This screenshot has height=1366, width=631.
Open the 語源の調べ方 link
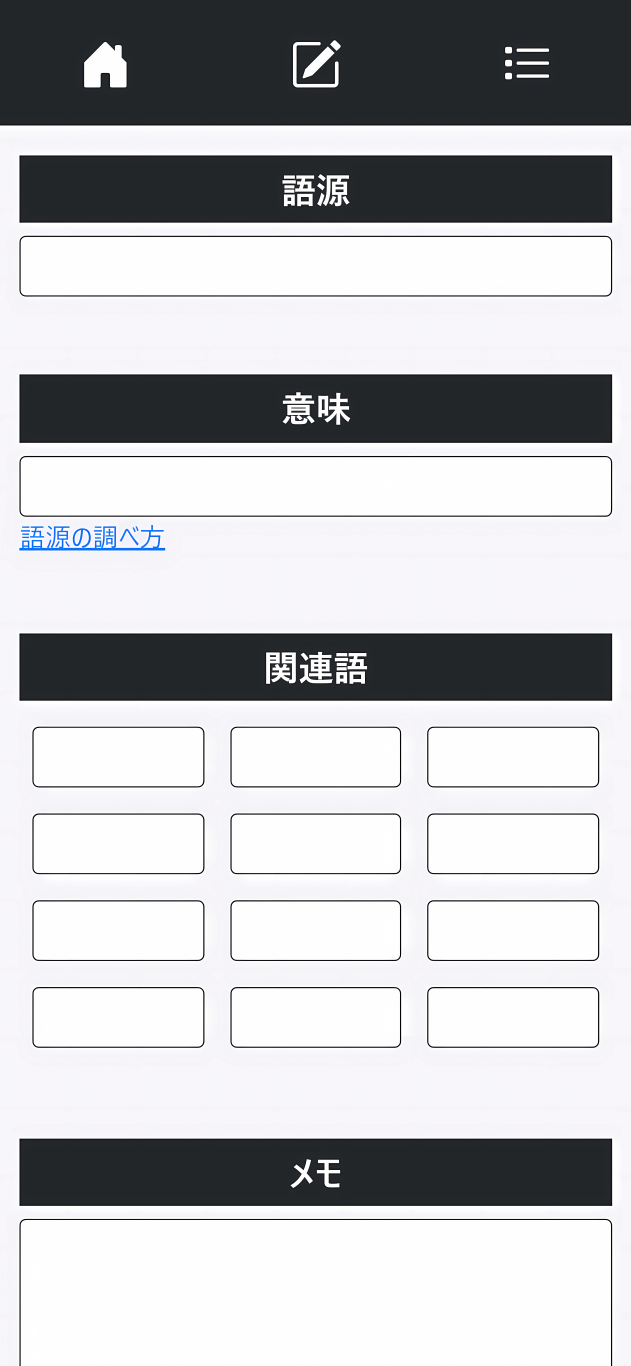click(x=92, y=538)
